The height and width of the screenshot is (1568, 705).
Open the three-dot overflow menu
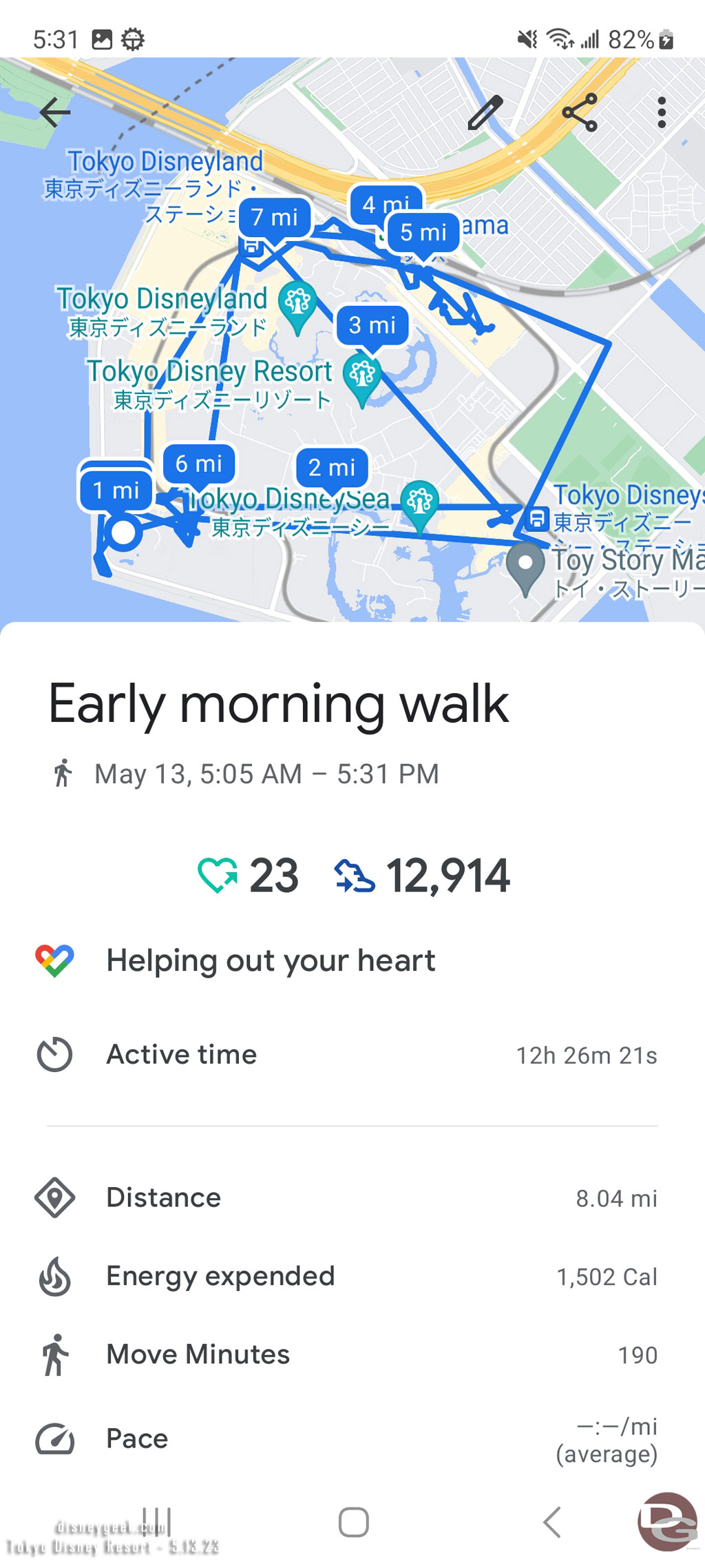tap(662, 112)
